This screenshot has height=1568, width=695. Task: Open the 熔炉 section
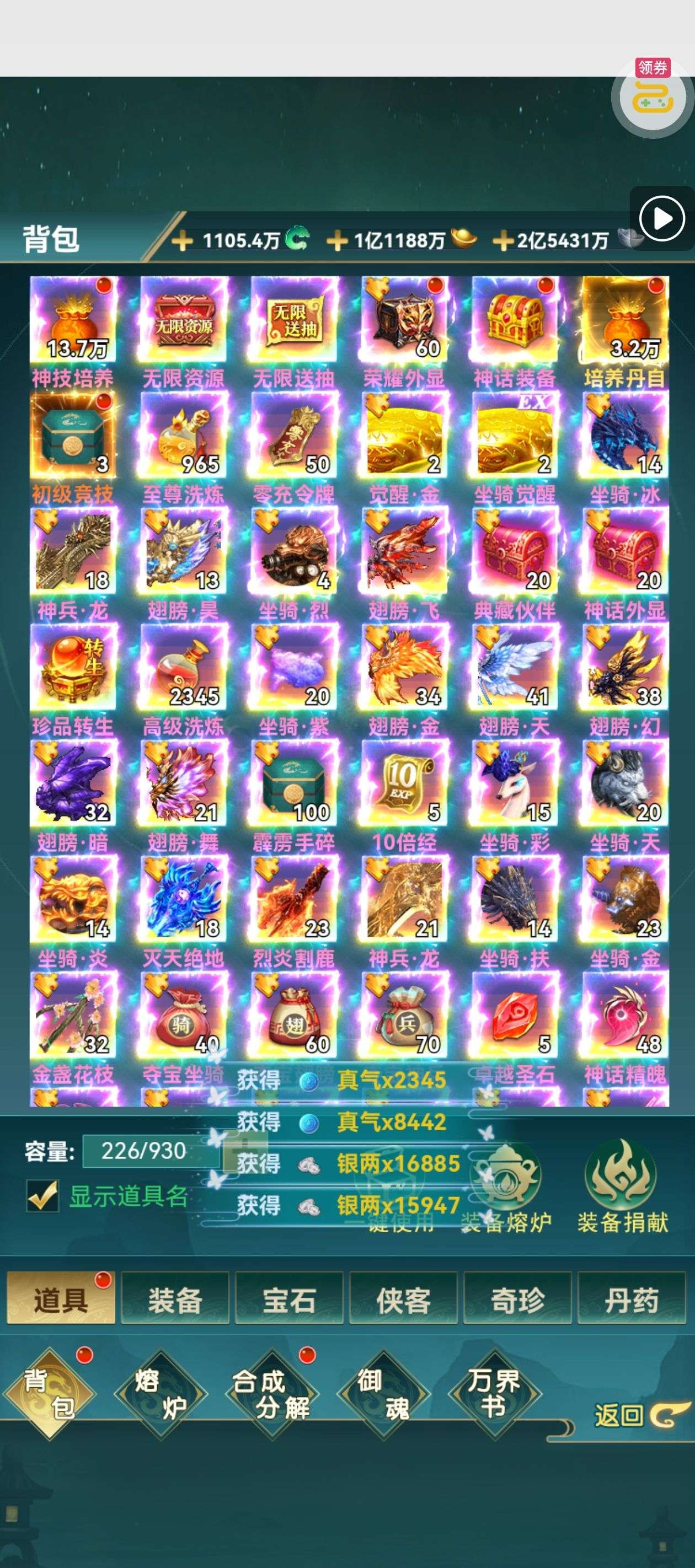pyautogui.click(x=161, y=1394)
